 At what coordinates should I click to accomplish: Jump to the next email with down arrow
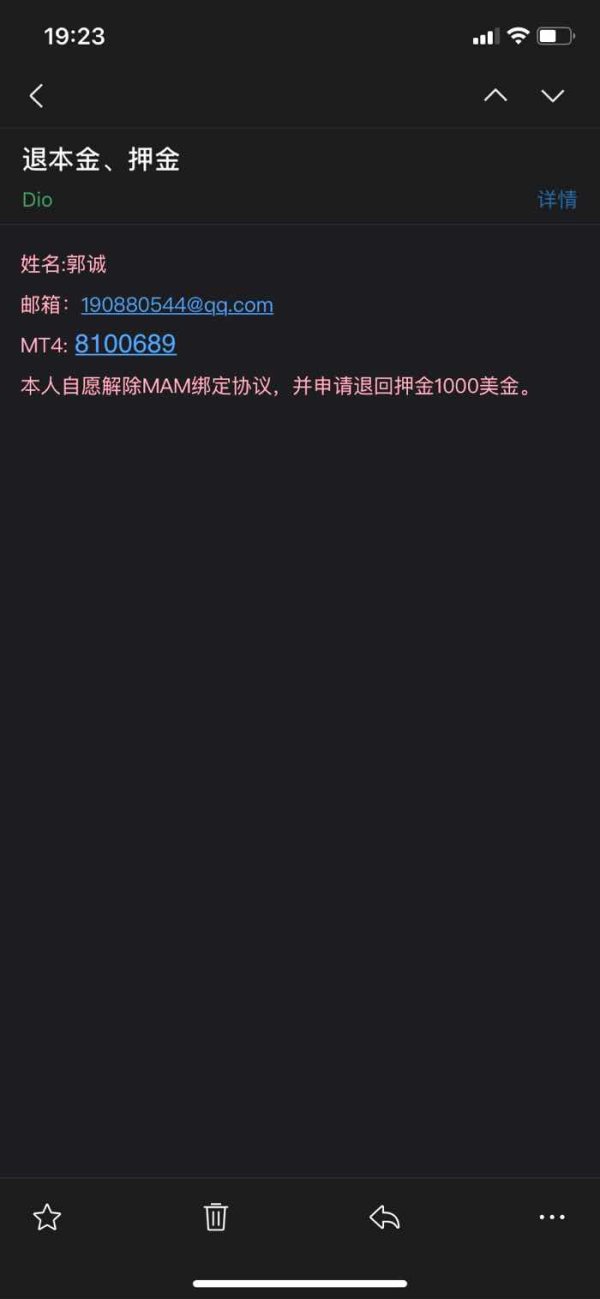click(x=553, y=96)
